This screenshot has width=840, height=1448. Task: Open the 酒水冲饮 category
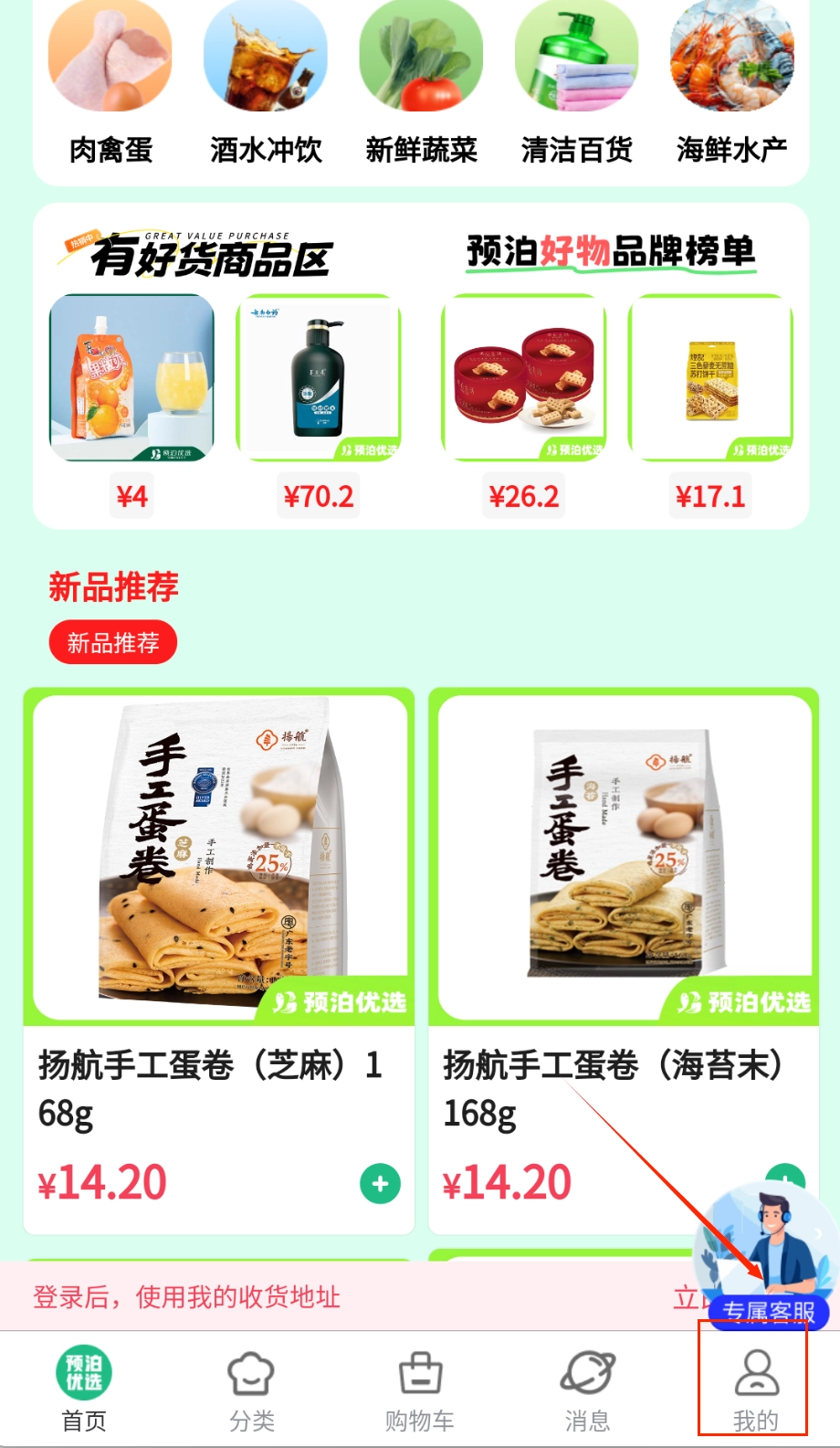point(266,87)
